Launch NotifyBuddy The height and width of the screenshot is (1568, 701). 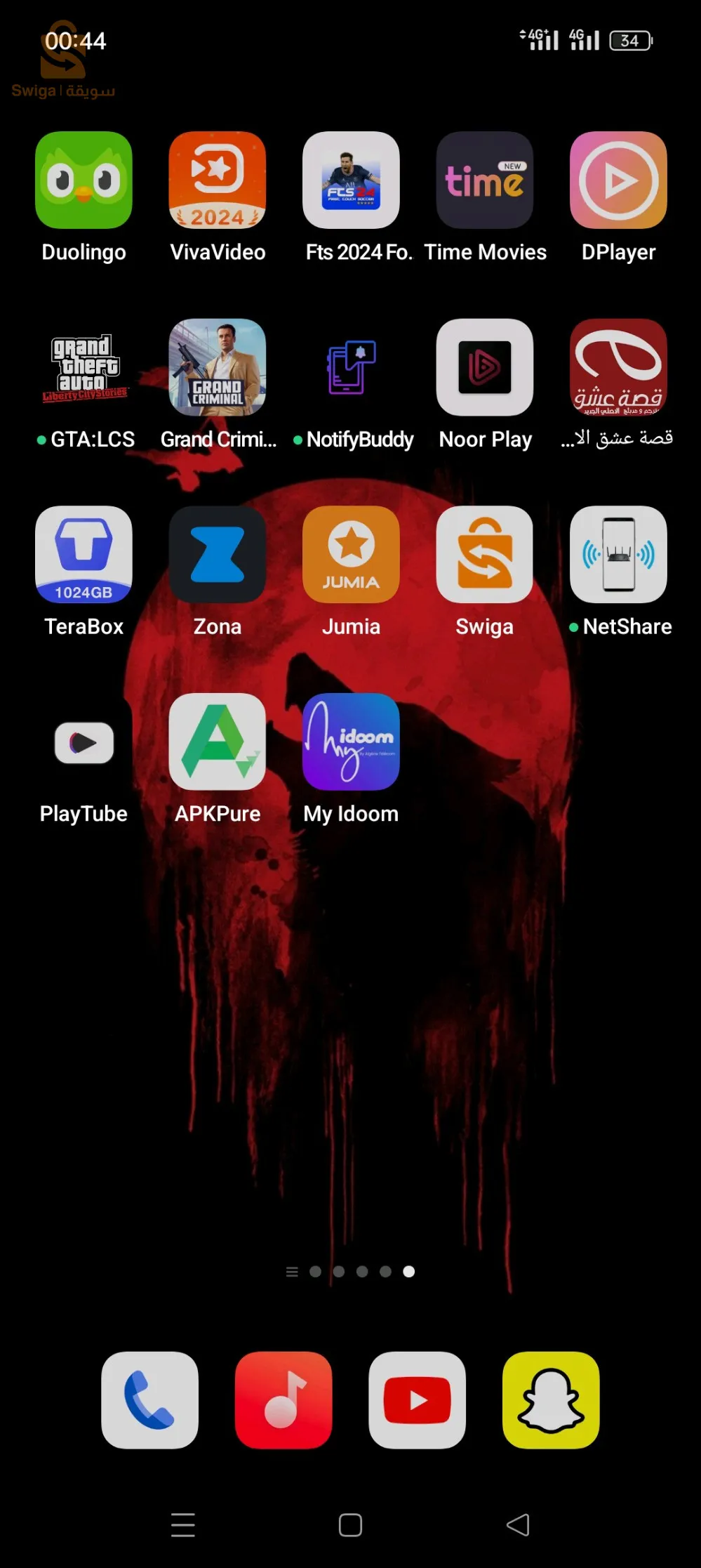(351, 367)
